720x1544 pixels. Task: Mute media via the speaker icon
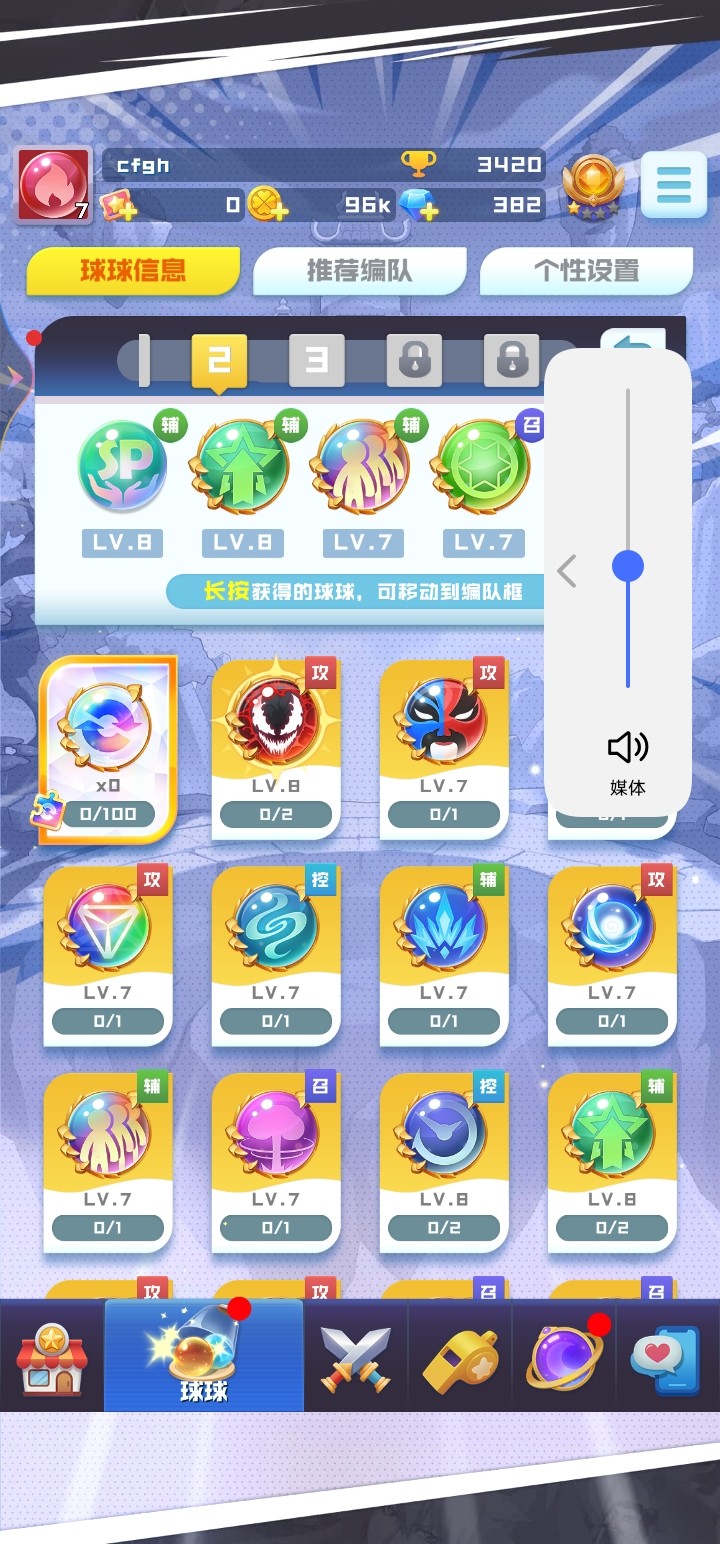point(627,746)
